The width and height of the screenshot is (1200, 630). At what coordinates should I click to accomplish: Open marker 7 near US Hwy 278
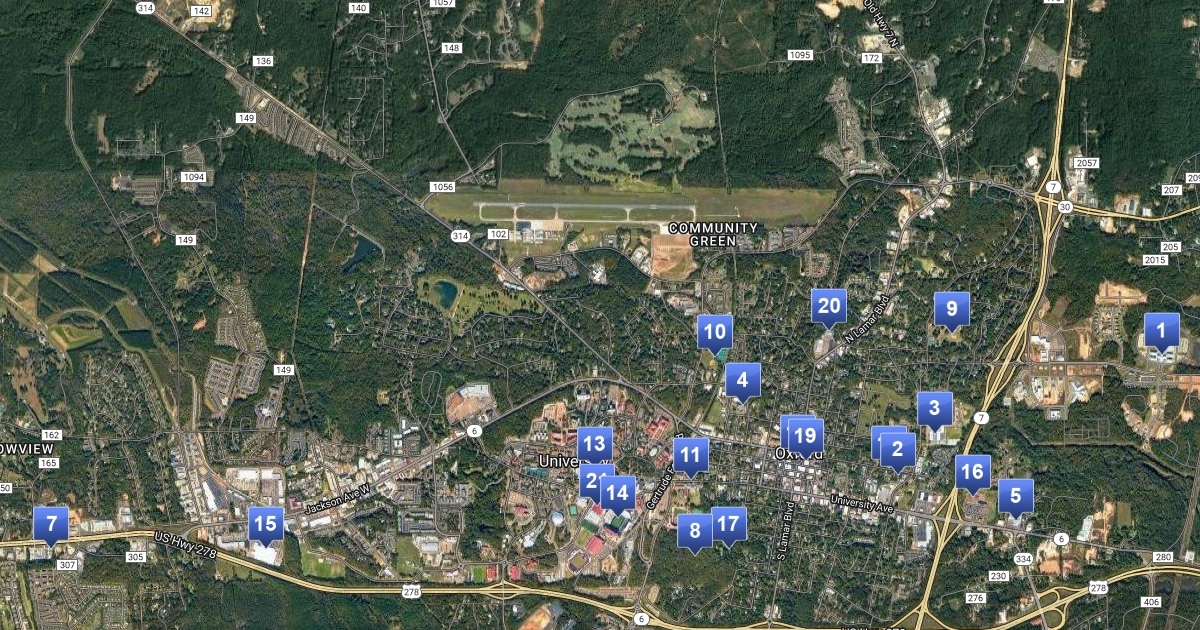(x=51, y=523)
